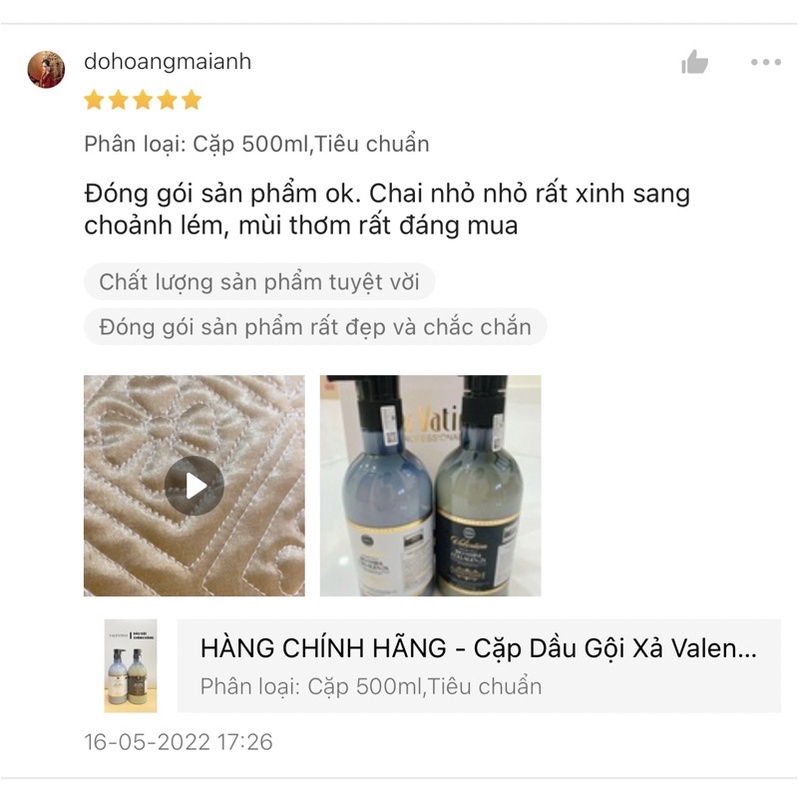Open the HÀNG CHÍNH HÃNG product card

click(478, 665)
